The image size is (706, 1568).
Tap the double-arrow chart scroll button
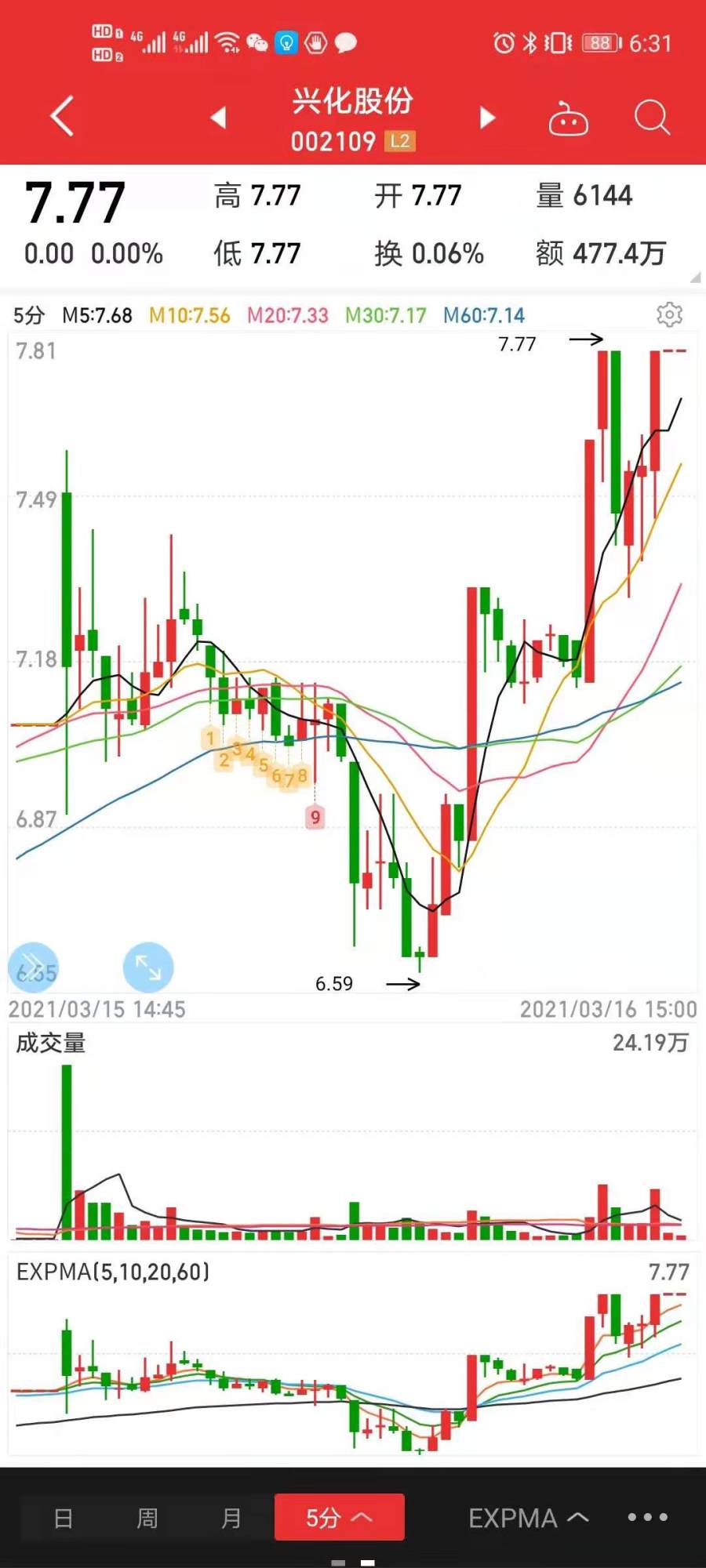[x=33, y=967]
